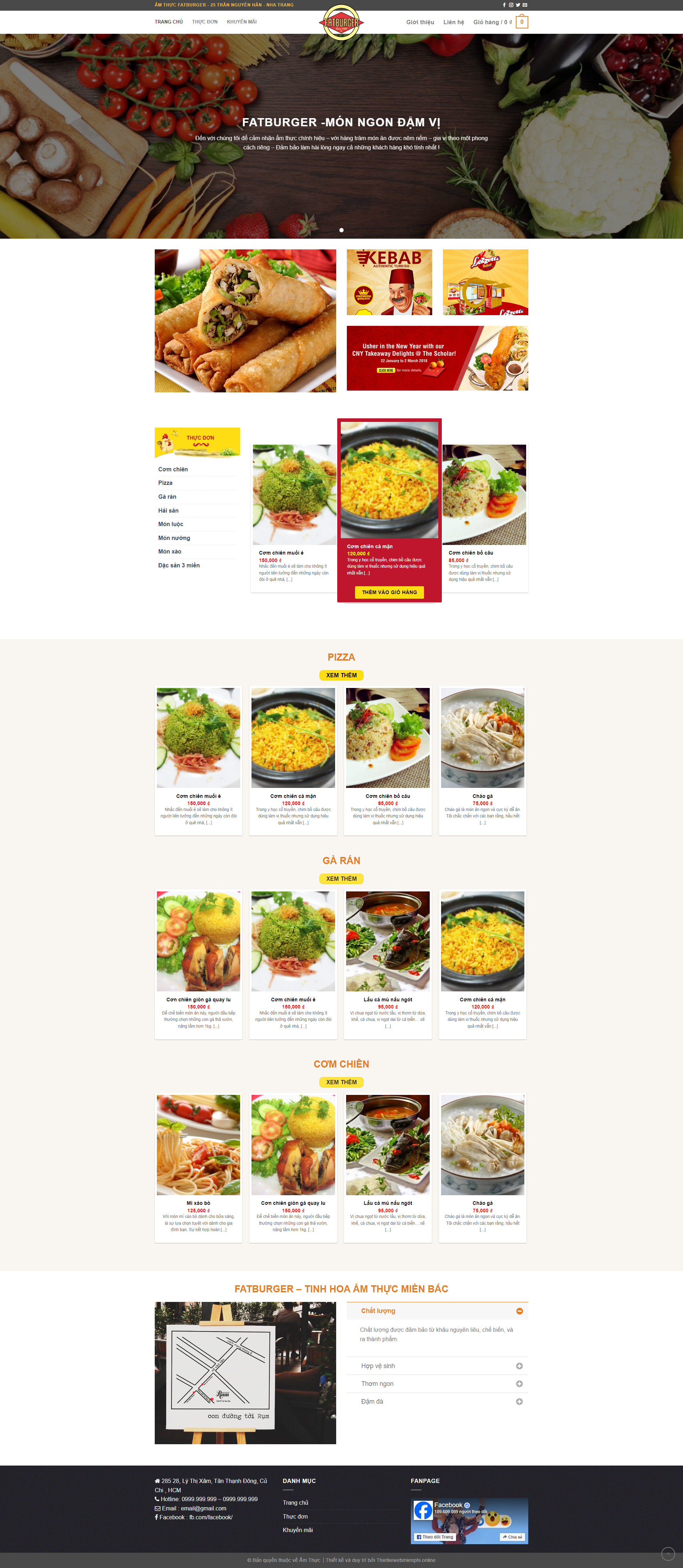Tap THÊM VÀO GIỎ HÀNG for Cơm chiên cá mặn

(x=389, y=592)
